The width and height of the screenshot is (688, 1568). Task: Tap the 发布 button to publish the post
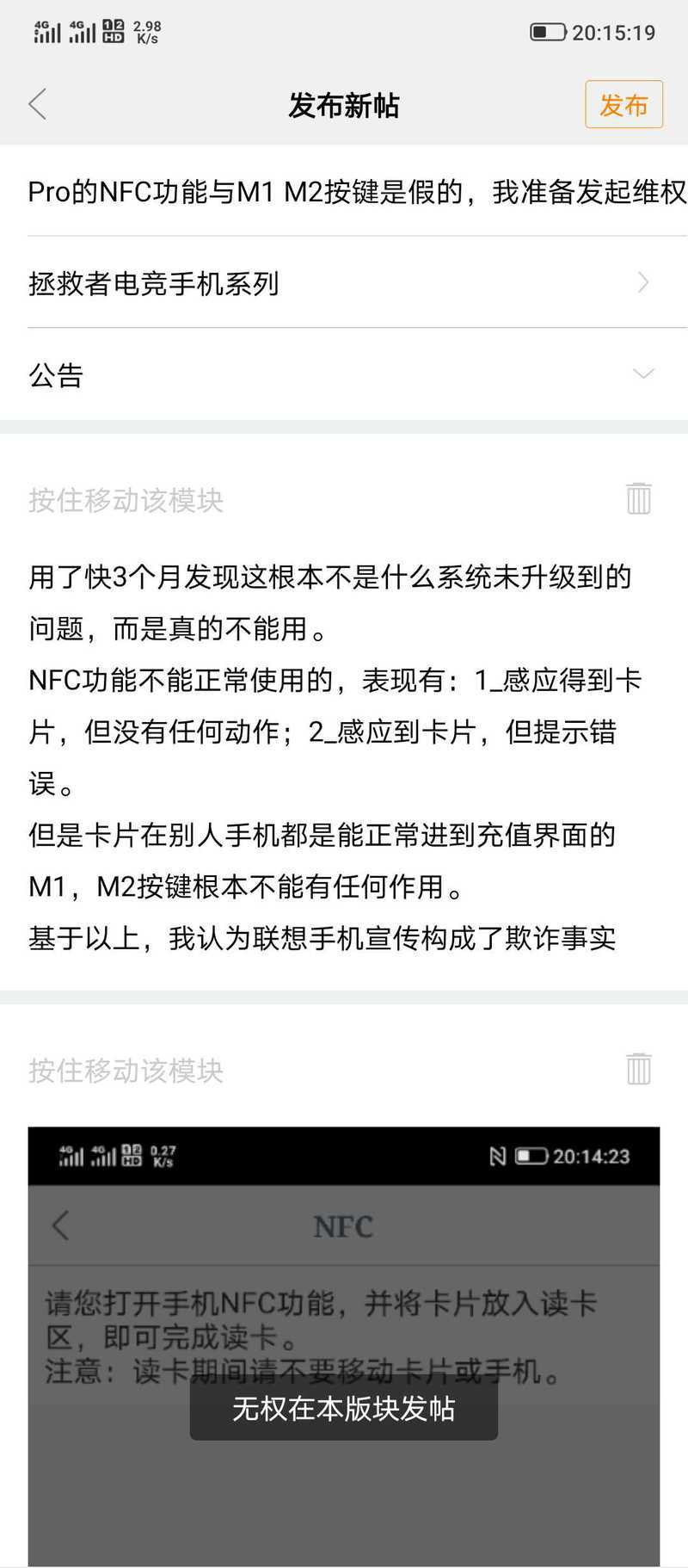tap(623, 105)
